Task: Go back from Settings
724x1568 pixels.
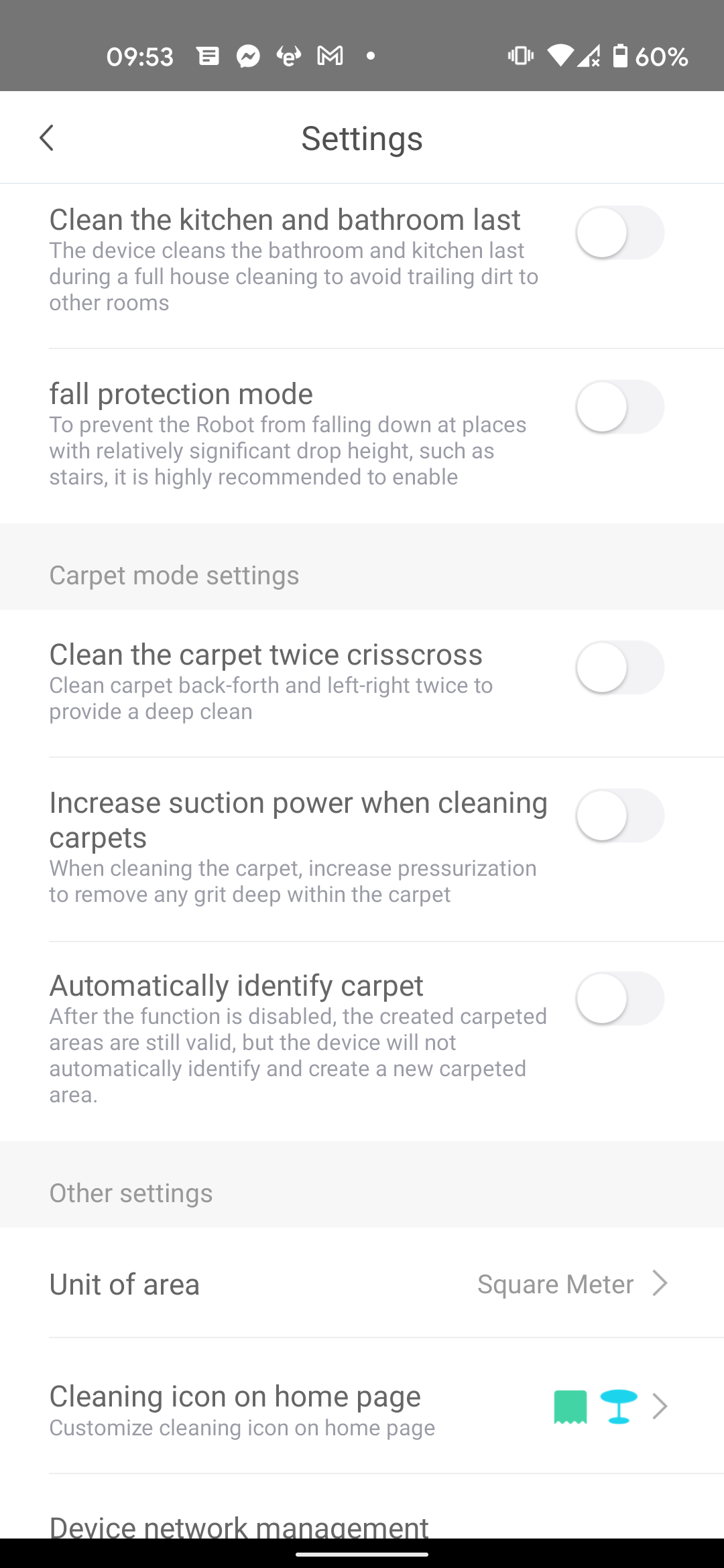Action: tap(47, 138)
